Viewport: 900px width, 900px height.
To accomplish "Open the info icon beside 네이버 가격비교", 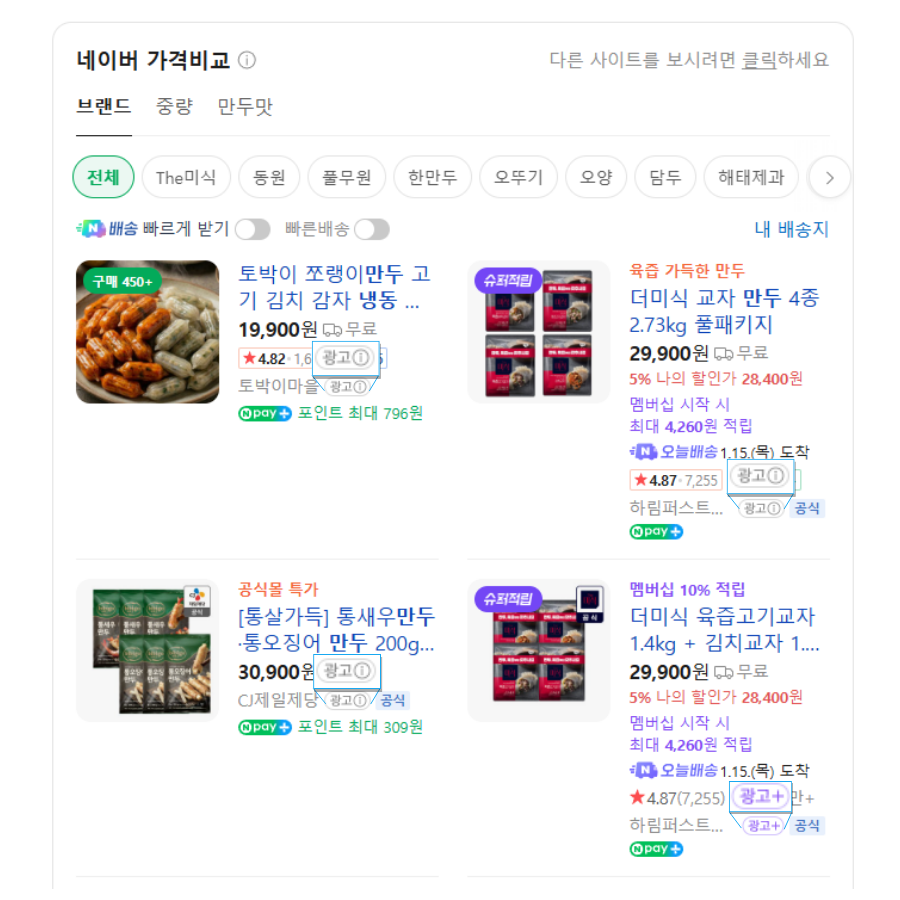I will pos(247,61).
